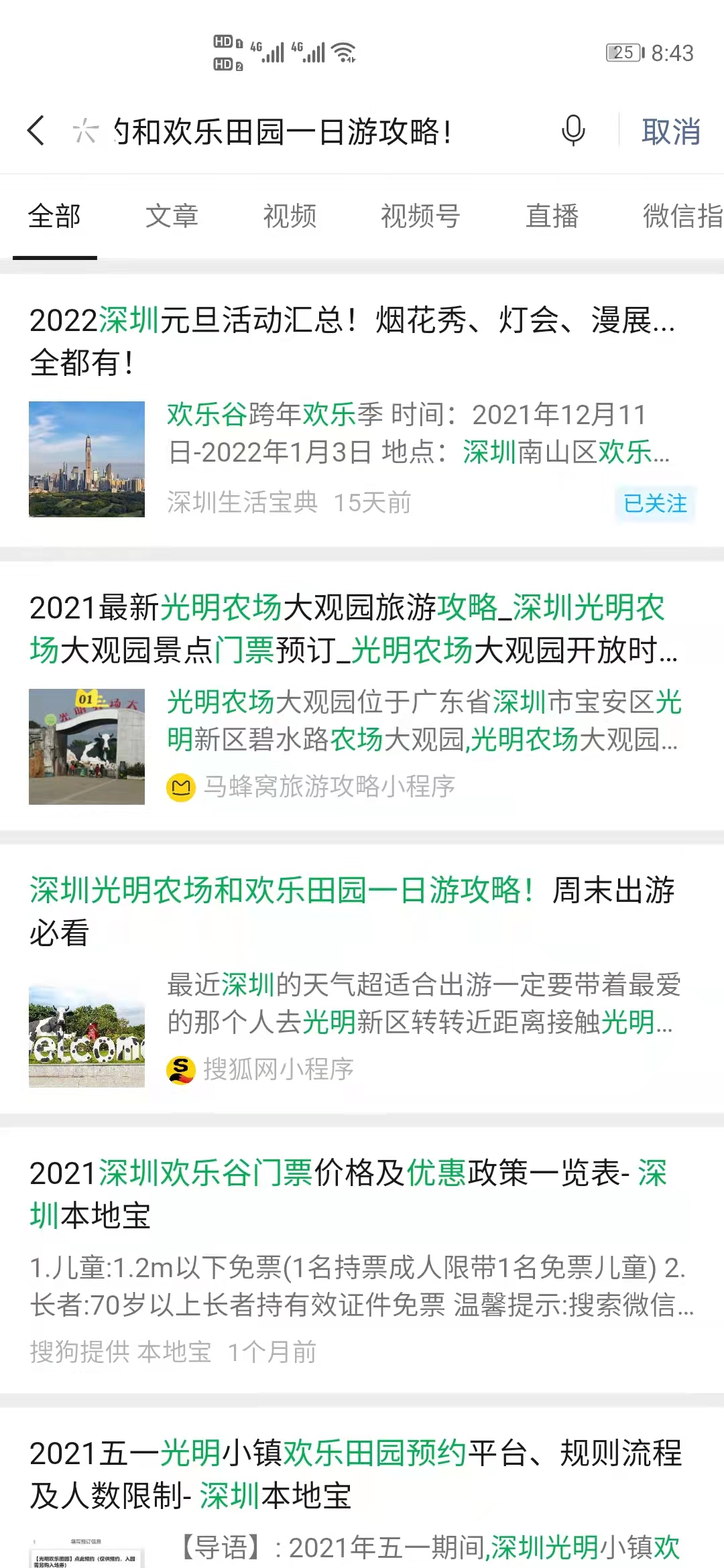
Task: Switch to the 视频 tab
Action: pos(290,216)
